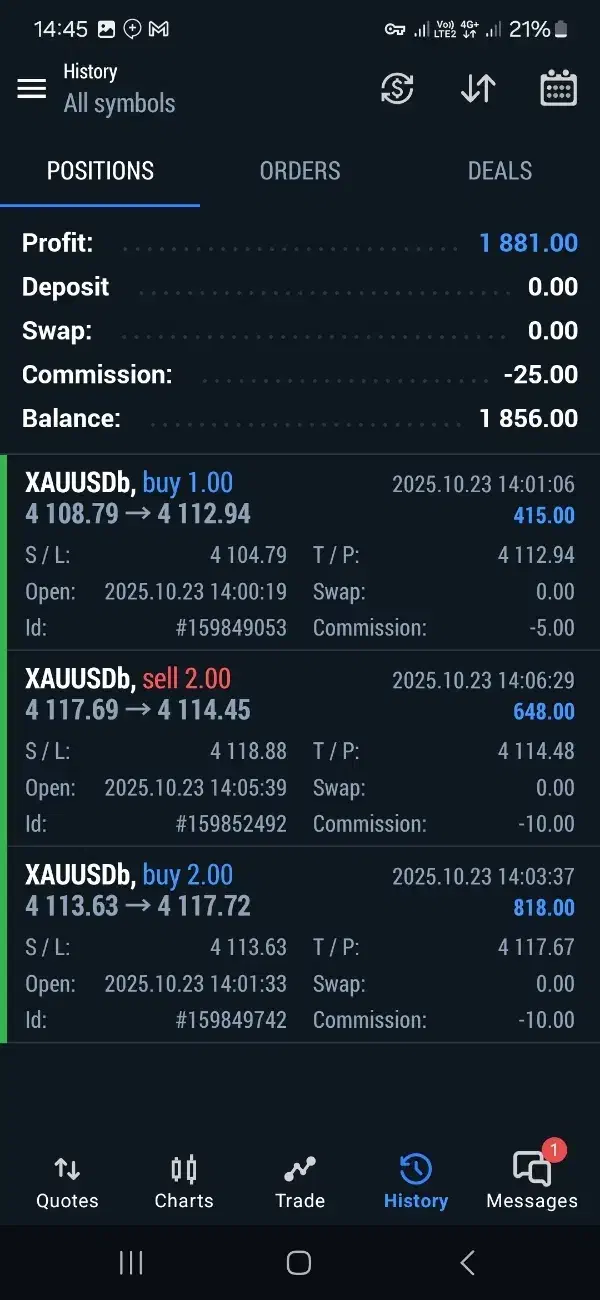The image size is (600, 1300).
Task: Switch to the DEALS tab
Action: click(500, 171)
